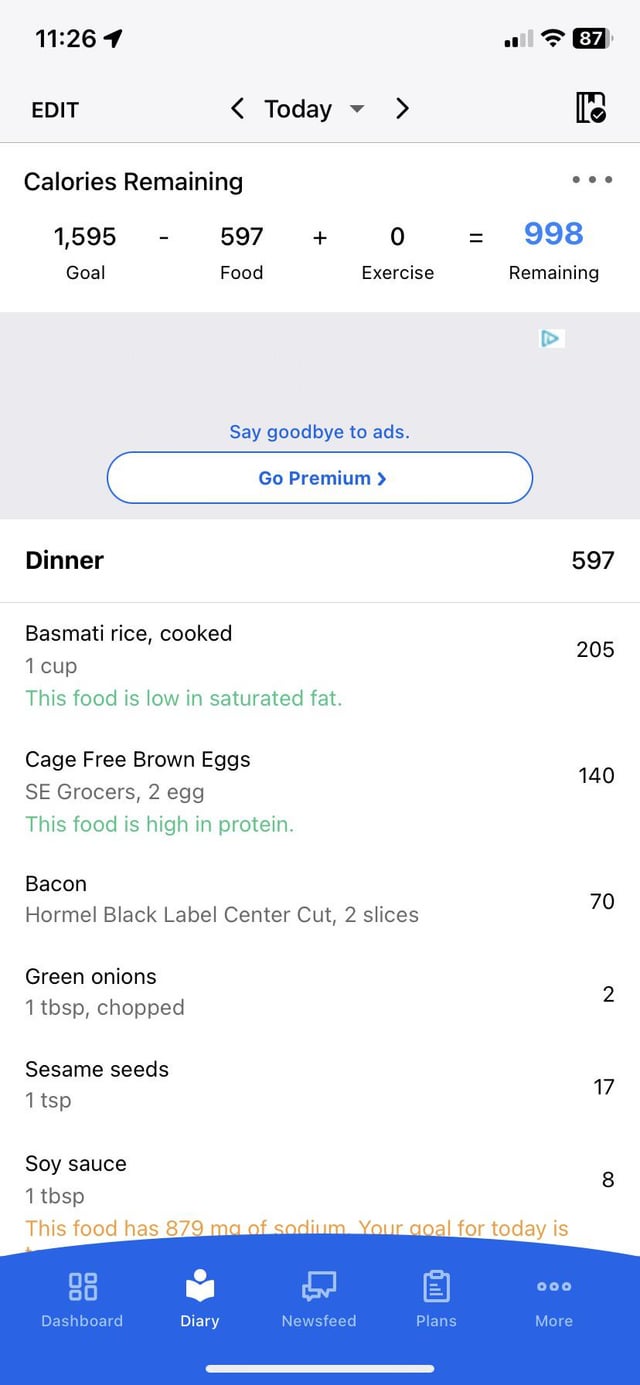640x1385 pixels.
Task: Open the Bacon entry
Action: coord(320,899)
